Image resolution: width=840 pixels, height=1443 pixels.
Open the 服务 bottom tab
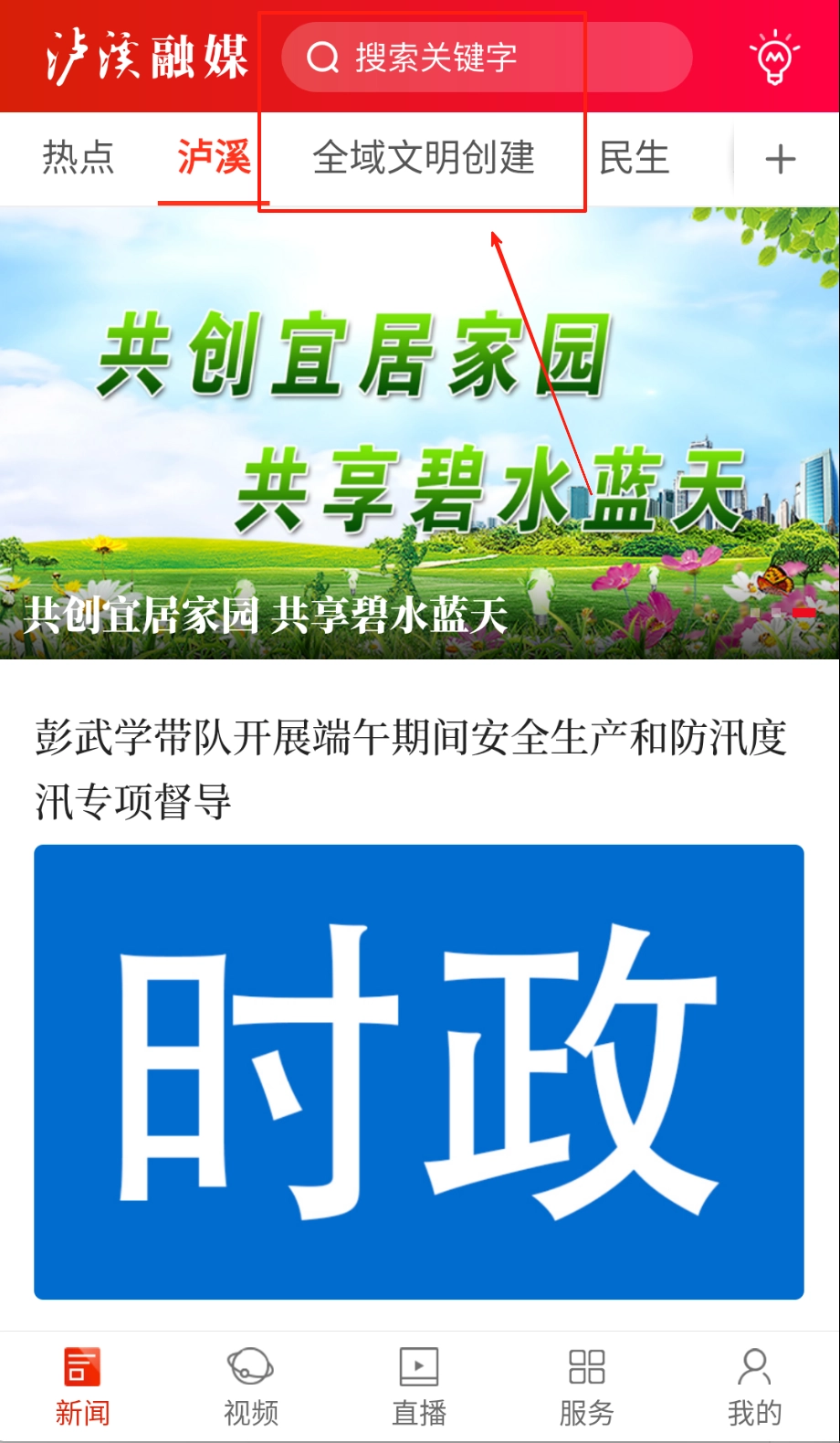(x=586, y=1386)
